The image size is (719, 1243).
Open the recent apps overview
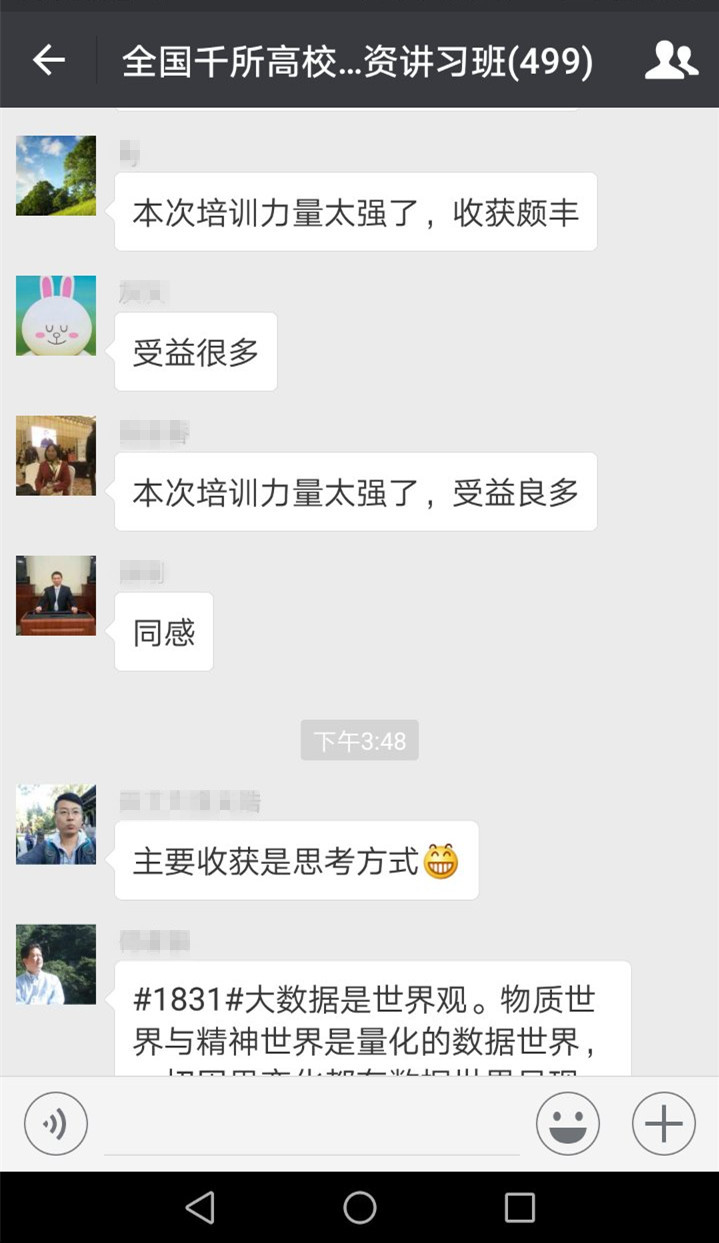pyautogui.click(x=519, y=1207)
